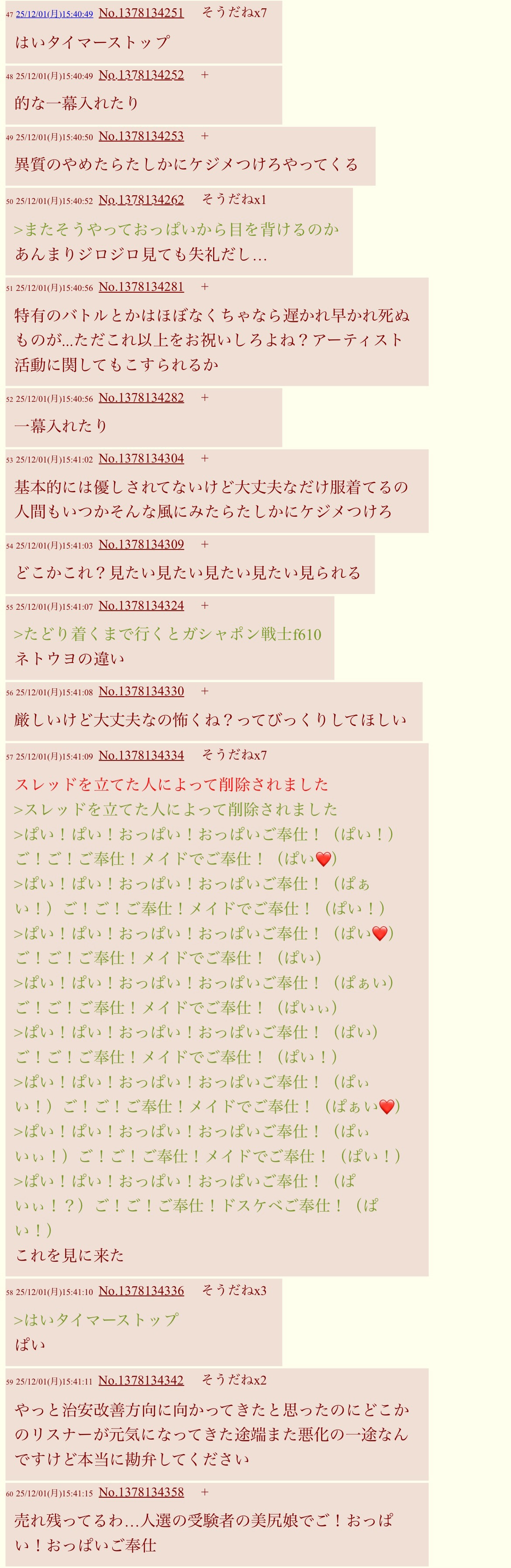Open post No.1378134336
Viewport: 511px width, 1568px height.
(x=141, y=1291)
